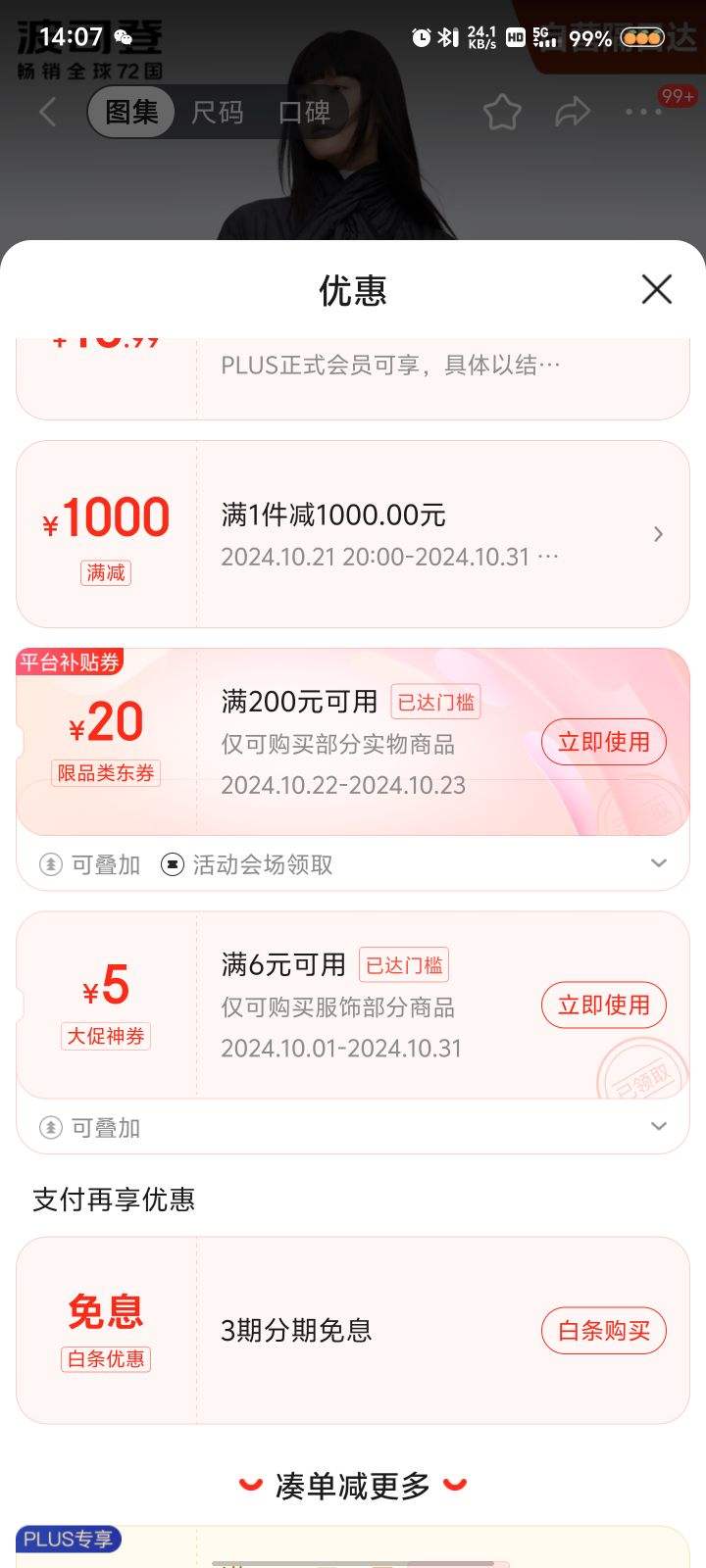Switch to the 口碑 tab

pyautogui.click(x=306, y=112)
